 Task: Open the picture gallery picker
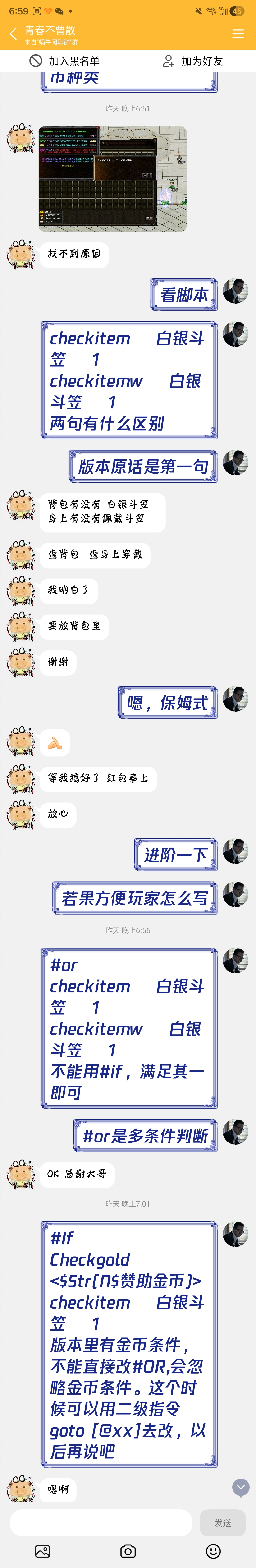[x=43, y=1551]
